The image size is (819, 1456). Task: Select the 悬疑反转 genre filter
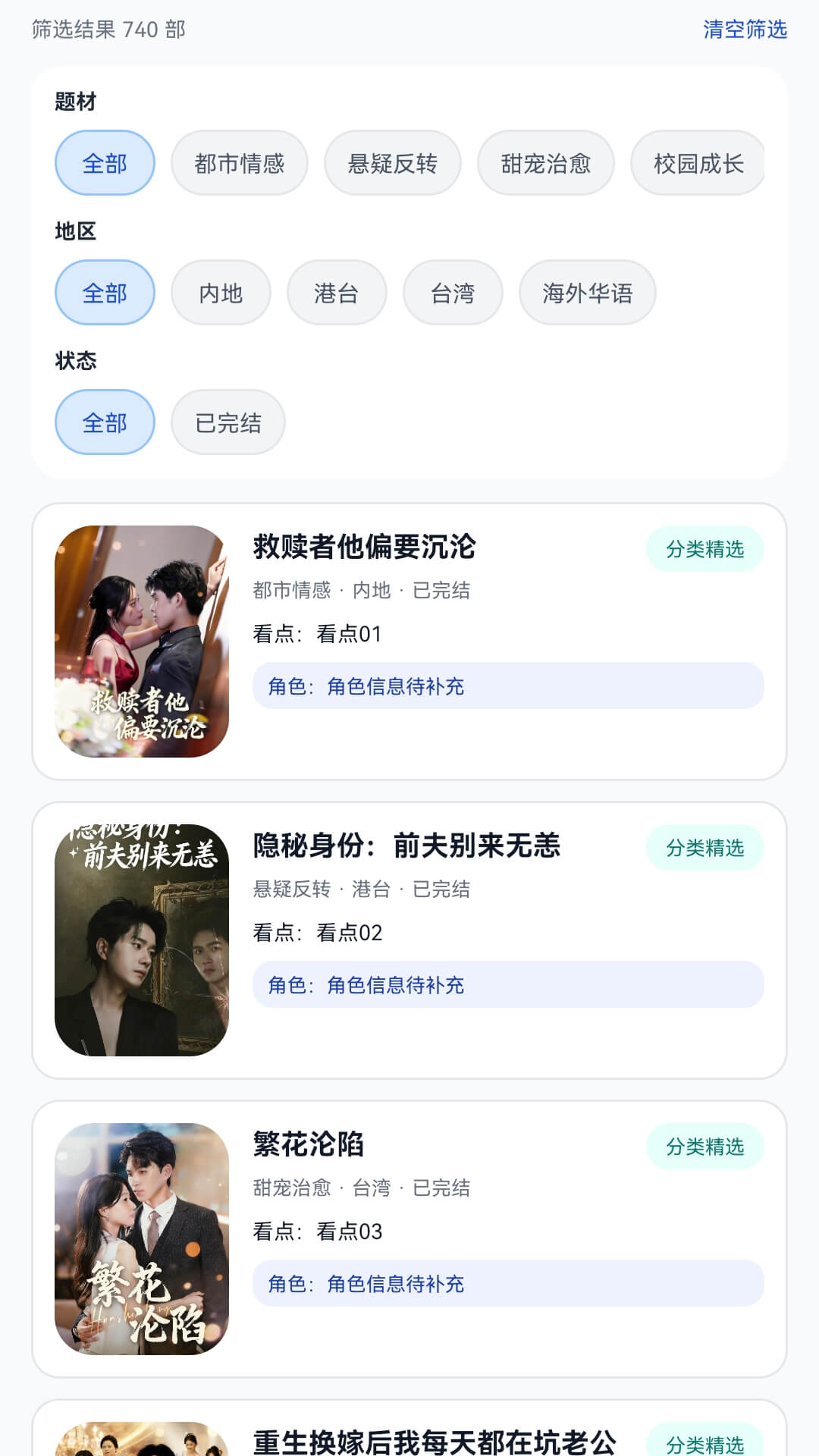393,162
